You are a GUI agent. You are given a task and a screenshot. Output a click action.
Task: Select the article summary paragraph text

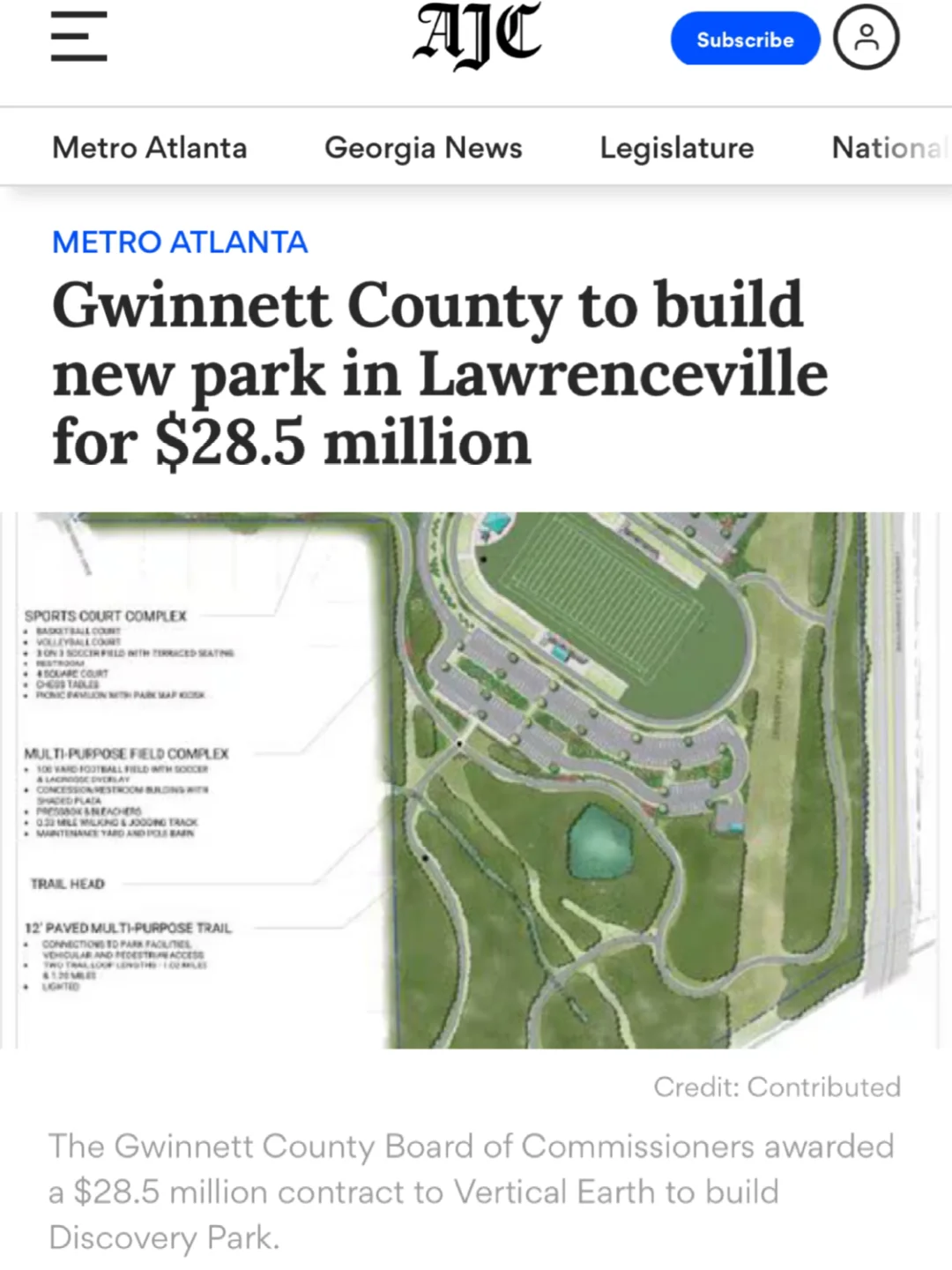point(473,1192)
